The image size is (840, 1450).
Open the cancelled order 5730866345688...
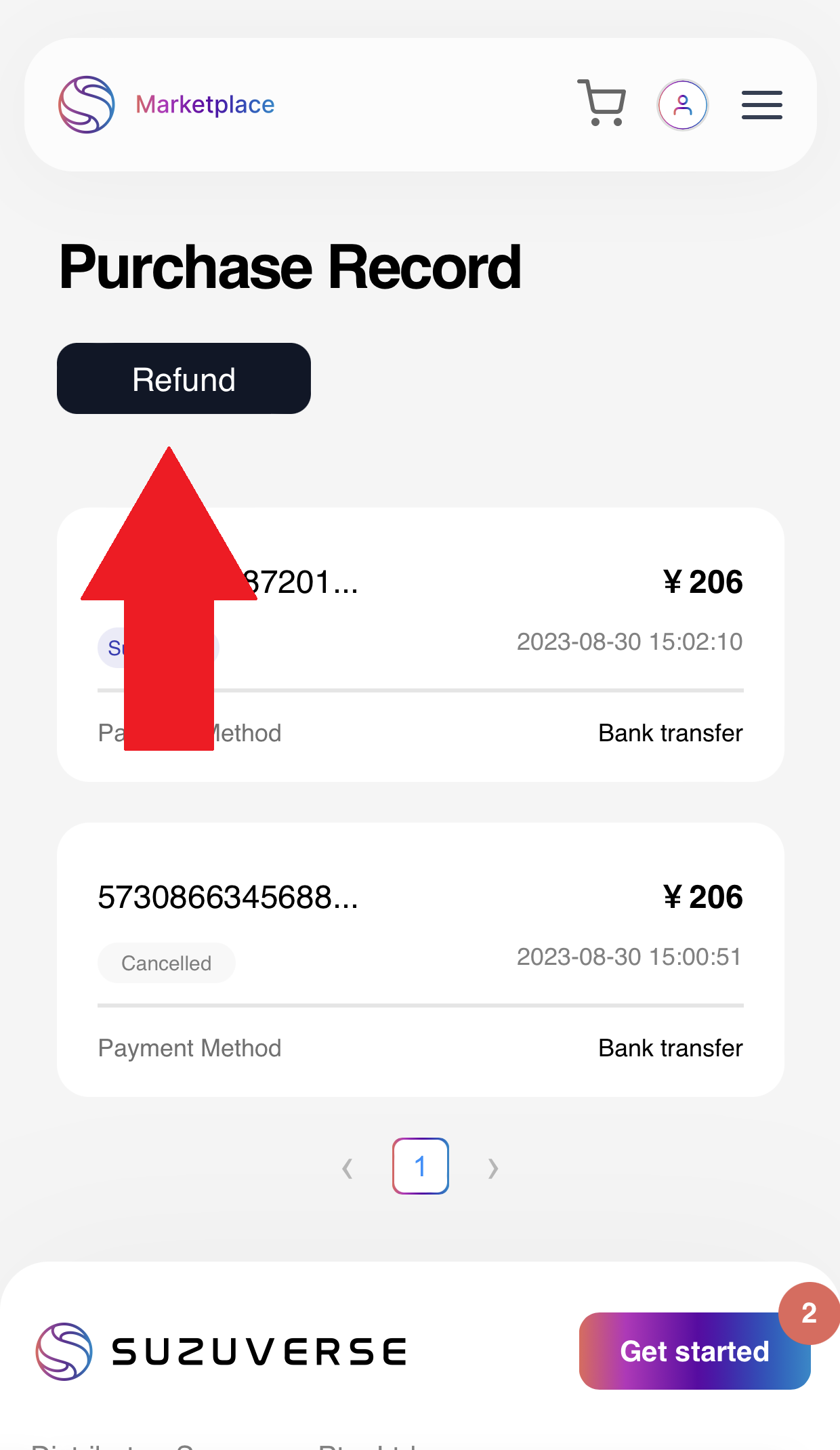[x=228, y=897]
